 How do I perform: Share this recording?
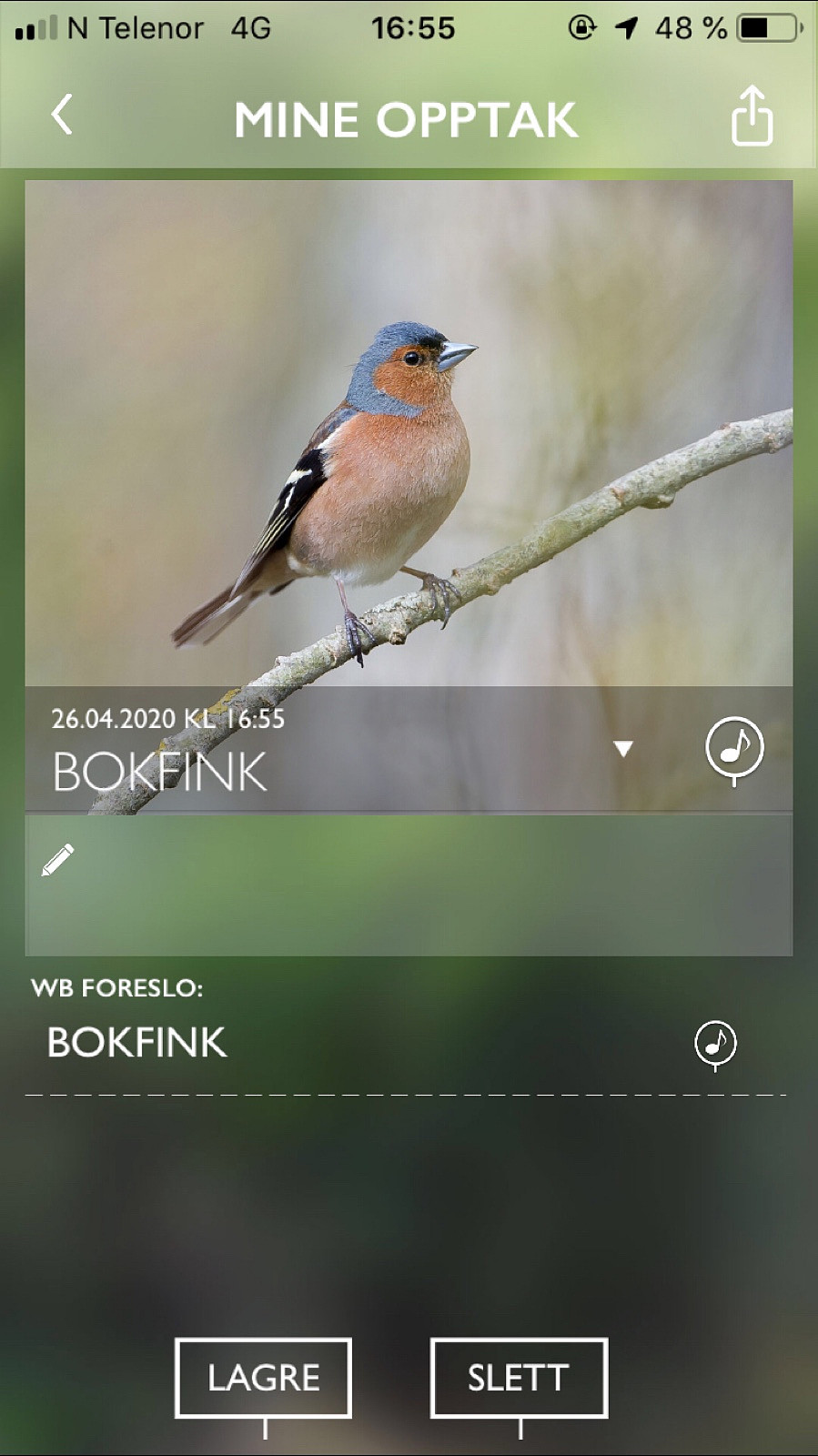point(752,116)
